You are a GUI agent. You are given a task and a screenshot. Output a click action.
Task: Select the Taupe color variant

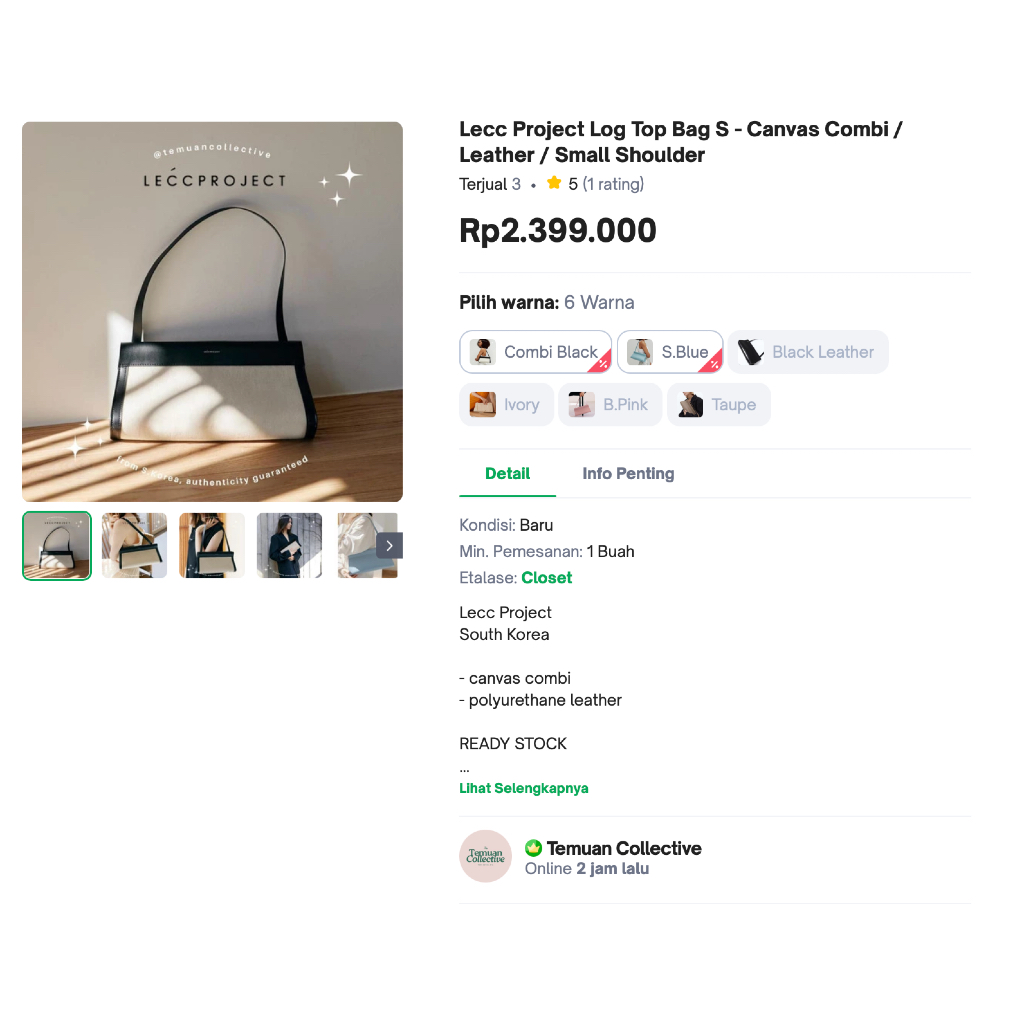coord(718,405)
